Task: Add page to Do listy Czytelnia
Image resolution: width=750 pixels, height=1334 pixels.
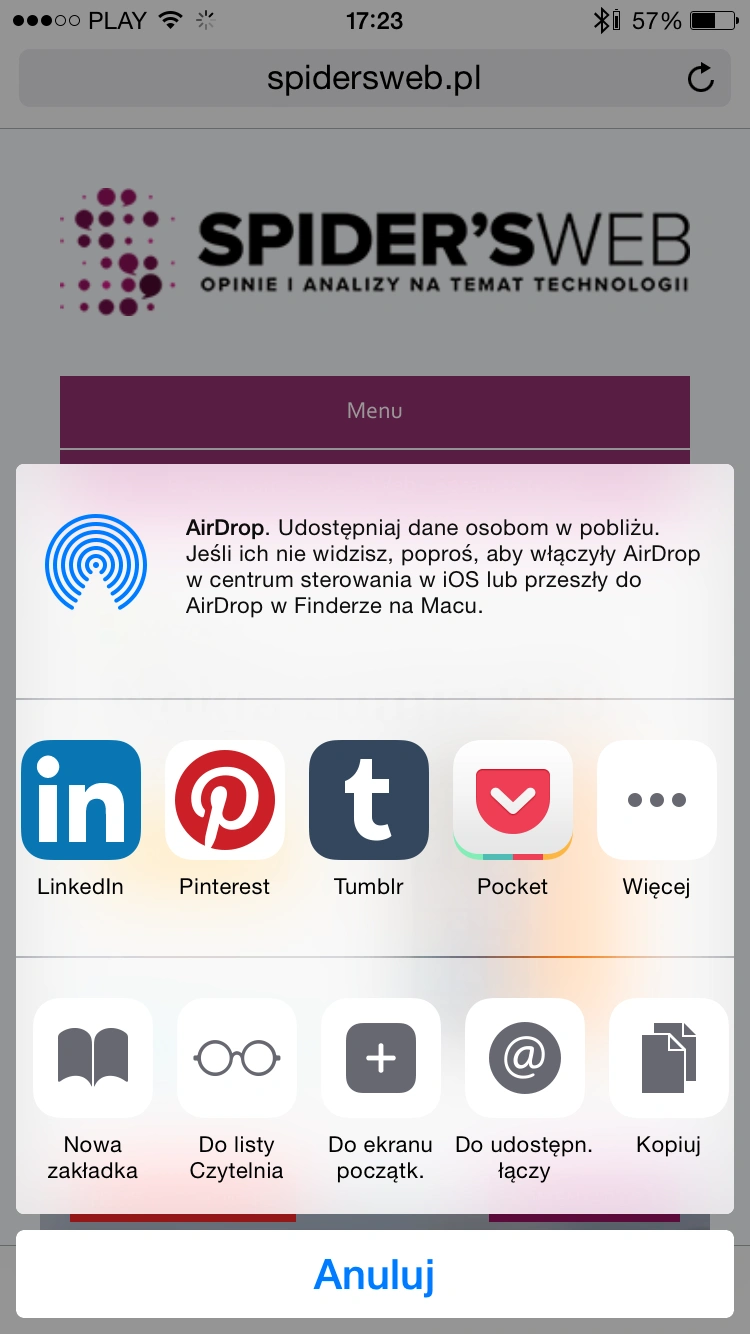Action: tap(237, 1058)
